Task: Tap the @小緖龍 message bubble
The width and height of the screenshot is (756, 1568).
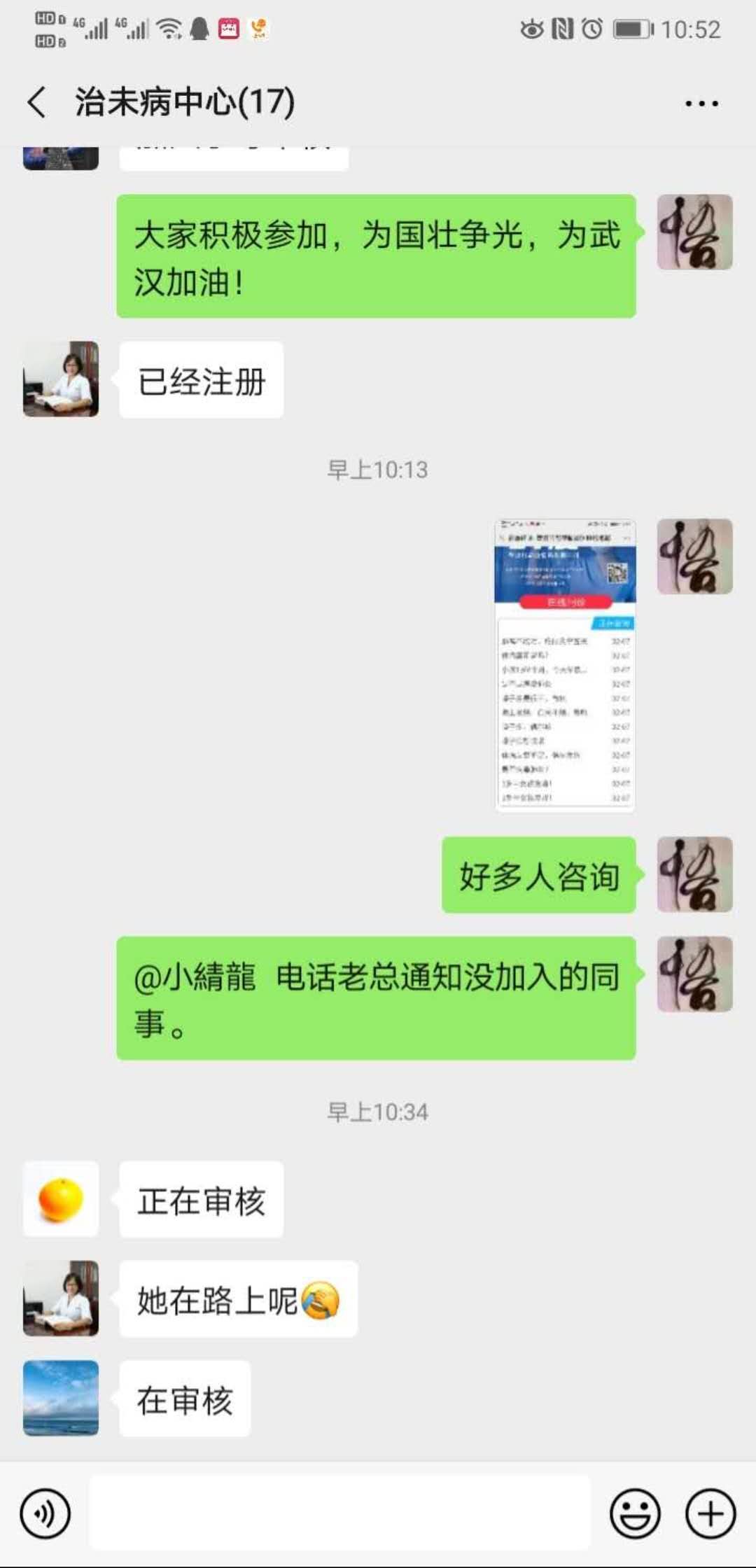Action: pyautogui.click(x=376, y=998)
